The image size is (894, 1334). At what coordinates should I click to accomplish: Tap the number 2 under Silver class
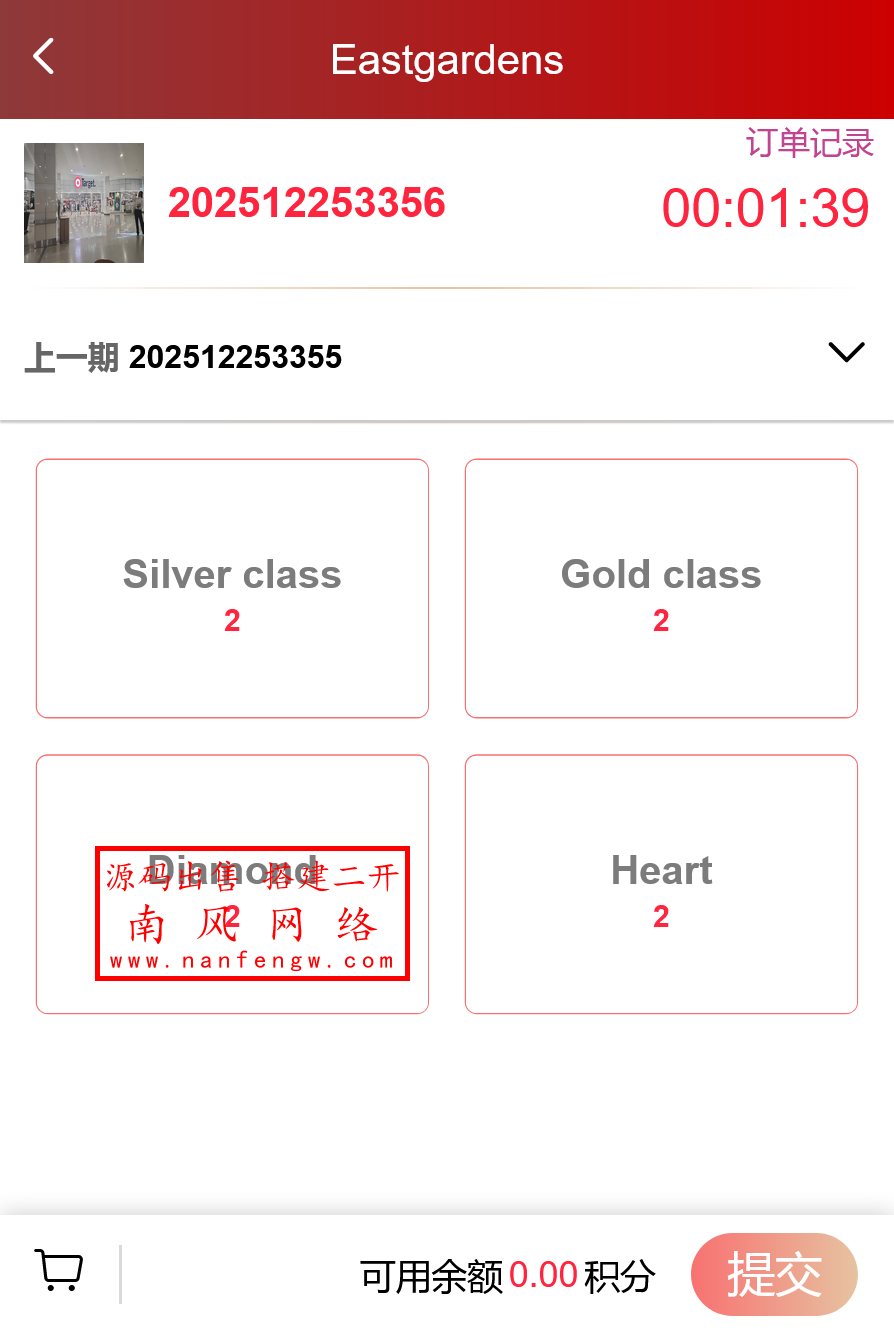[x=232, y=620]
